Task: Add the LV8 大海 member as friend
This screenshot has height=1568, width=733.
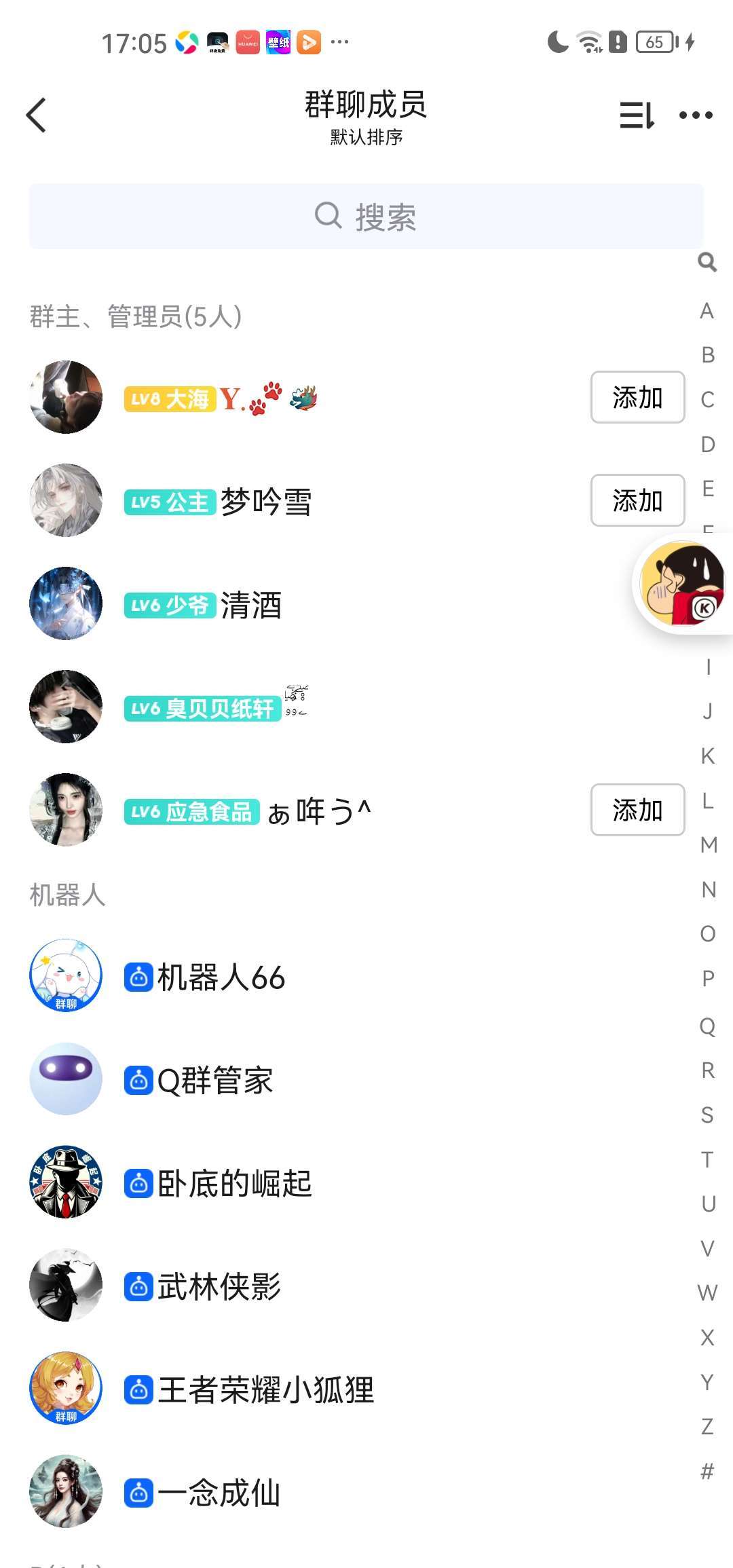Action: point(637,397)
